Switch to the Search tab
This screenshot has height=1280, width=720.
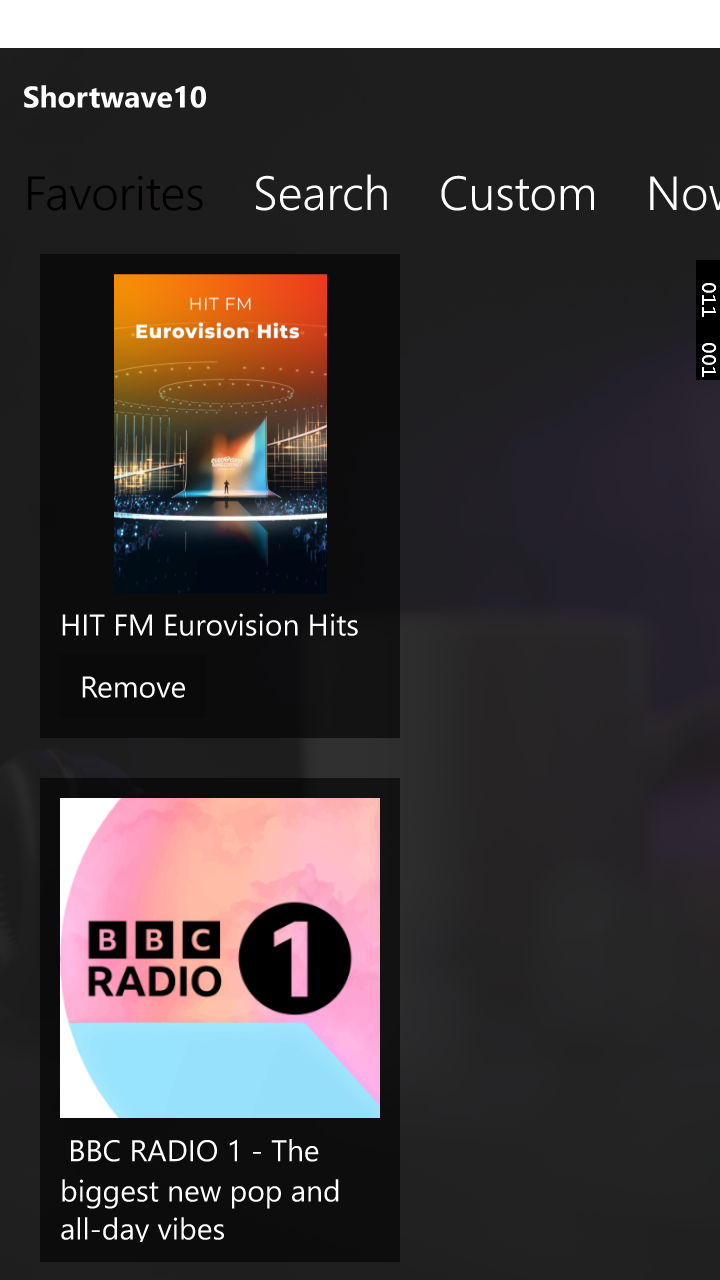[321, 193]
